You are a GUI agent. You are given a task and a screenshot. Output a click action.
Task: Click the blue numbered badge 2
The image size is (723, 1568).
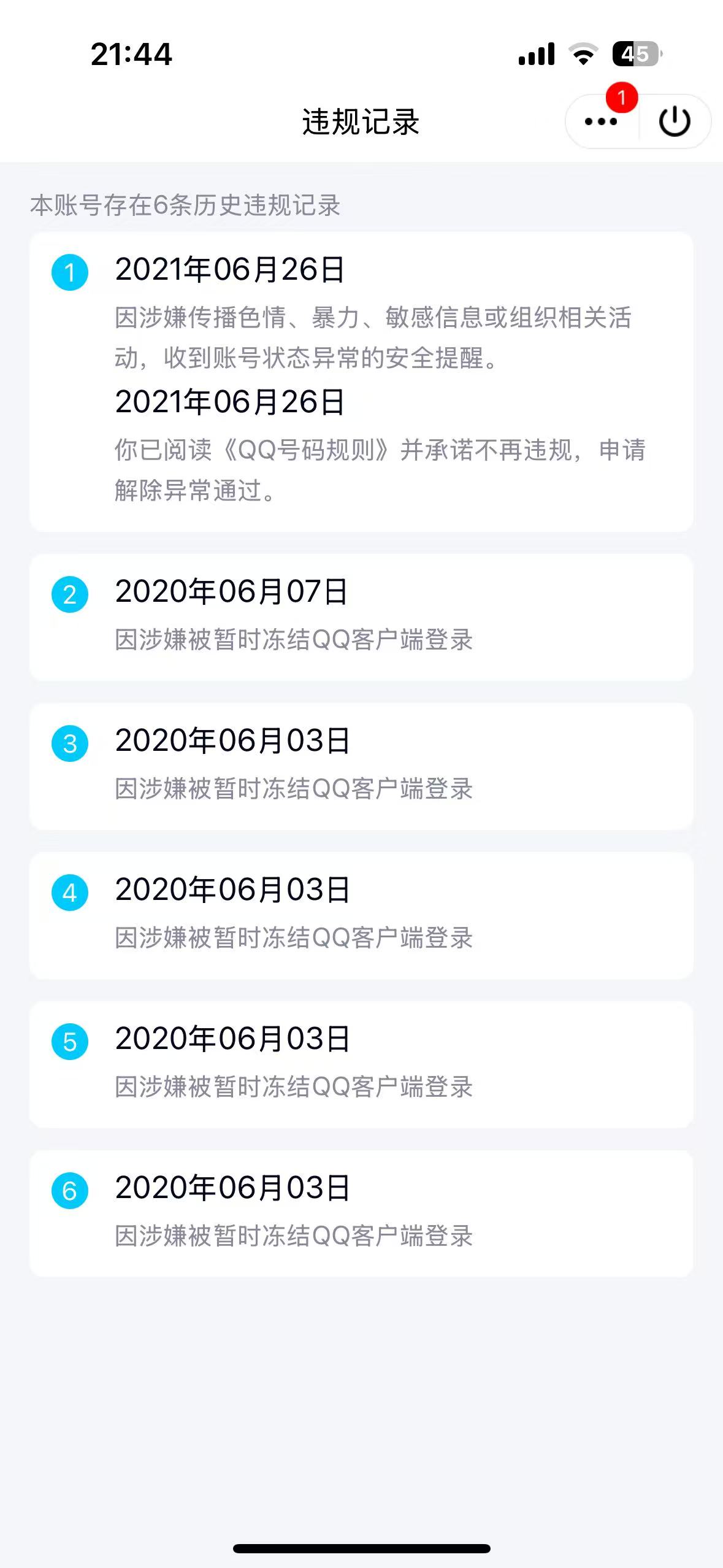coord(69,593)
